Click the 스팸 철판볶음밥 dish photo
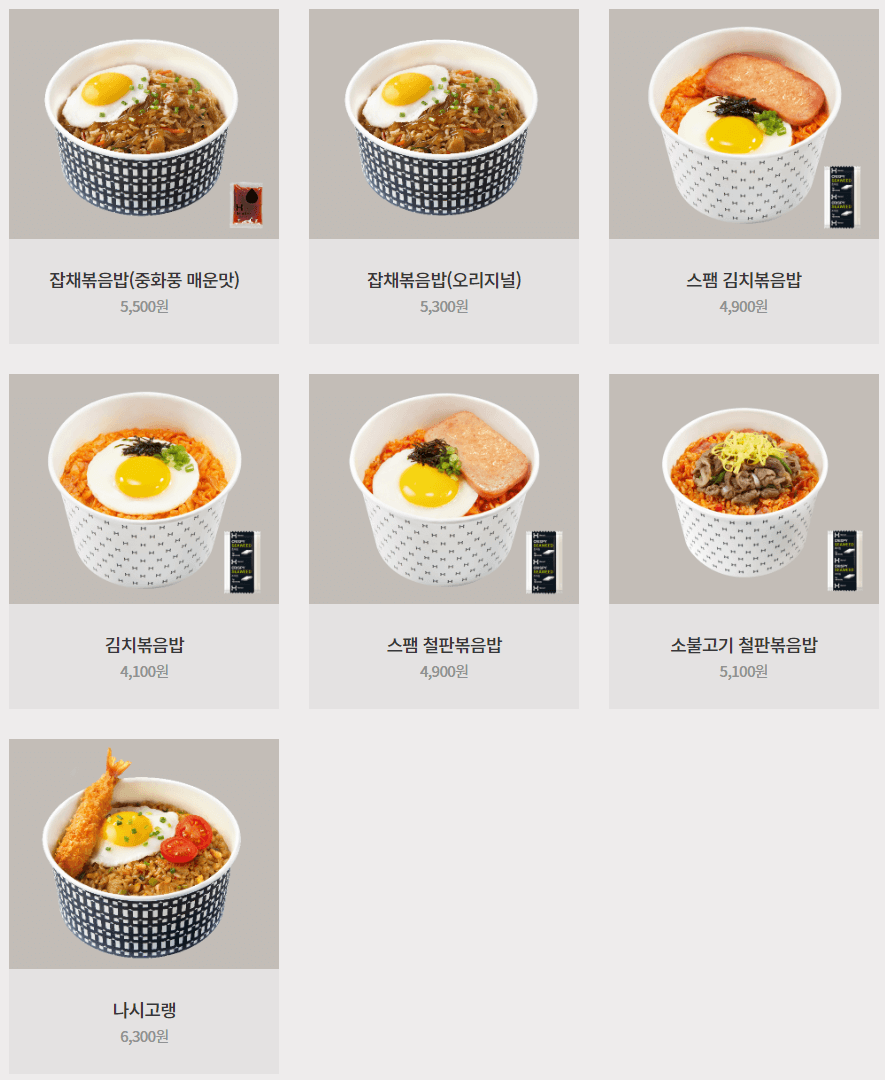The height and width of the screenshot is (1080, 885). click(443, 490)
